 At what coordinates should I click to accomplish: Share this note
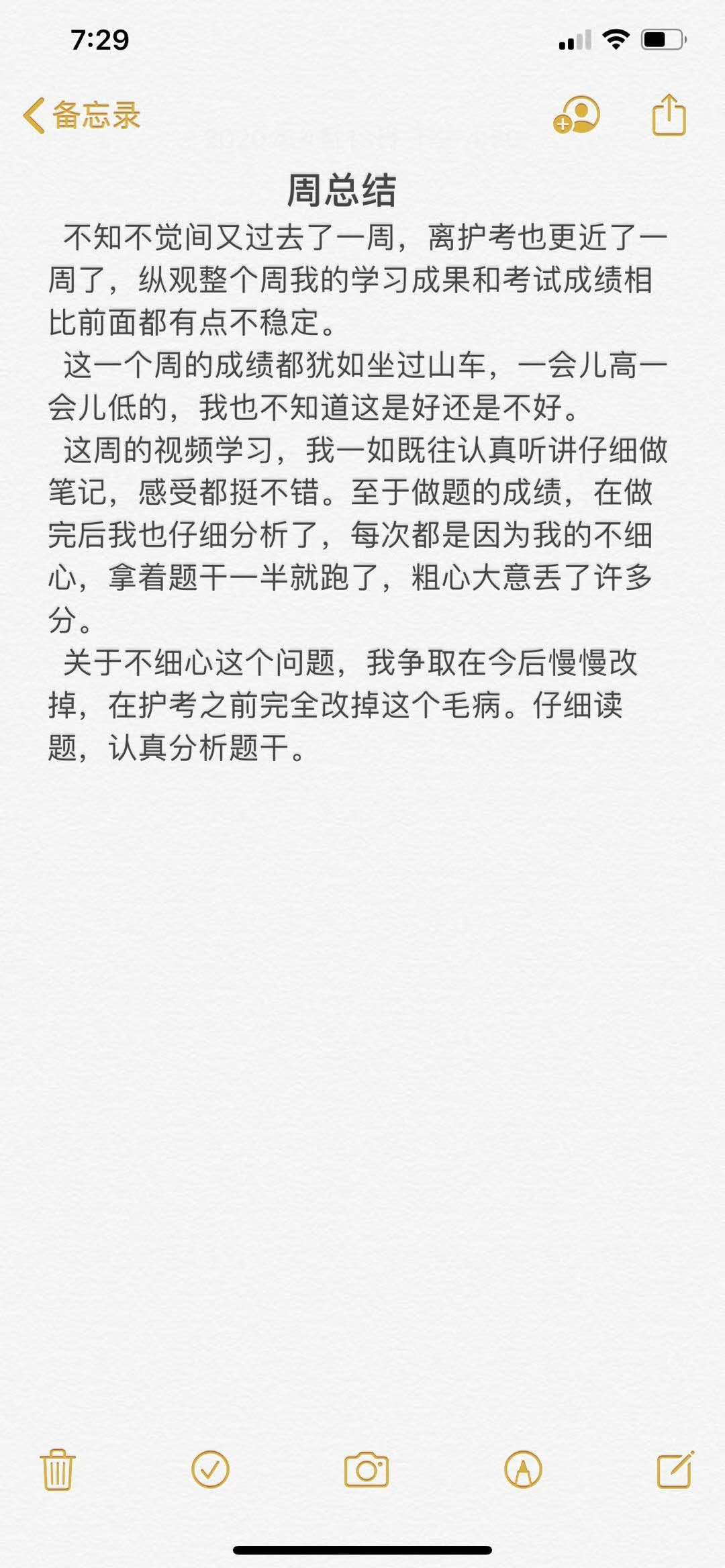point(669,115)
